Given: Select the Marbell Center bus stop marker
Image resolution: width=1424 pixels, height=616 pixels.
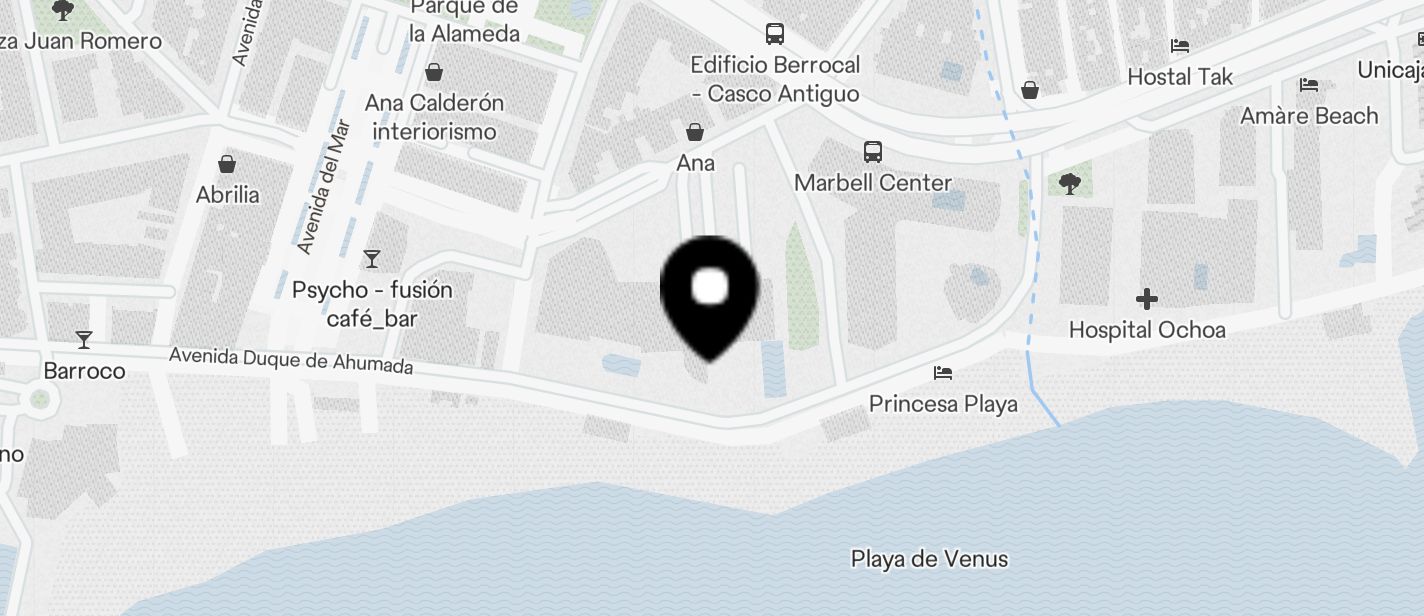Looking at the screenshot, I should [x=873, y=153].
